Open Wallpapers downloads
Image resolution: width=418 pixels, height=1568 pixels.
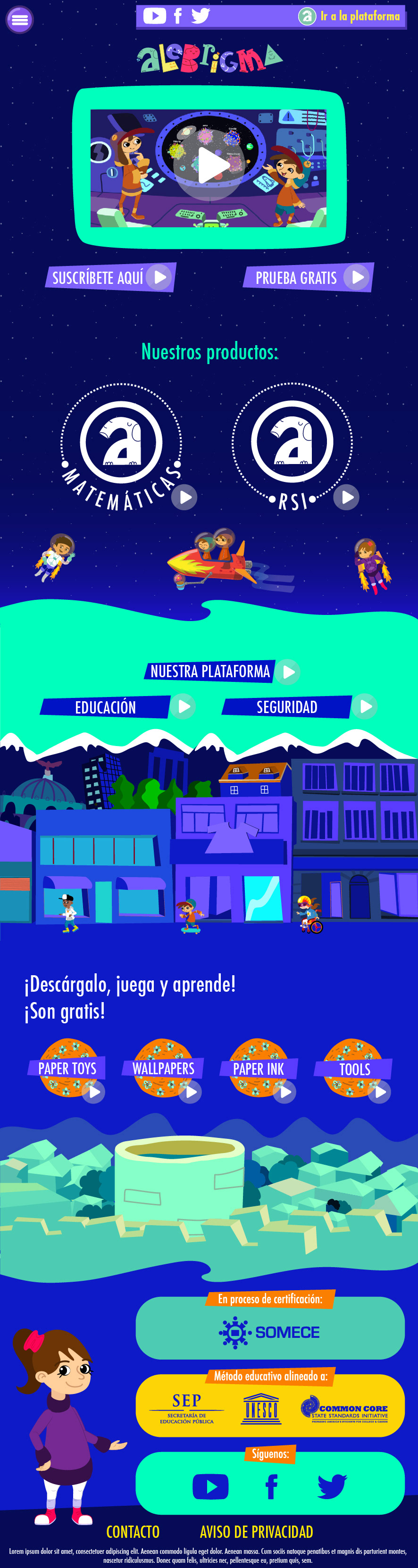(x=163, y=1068)
